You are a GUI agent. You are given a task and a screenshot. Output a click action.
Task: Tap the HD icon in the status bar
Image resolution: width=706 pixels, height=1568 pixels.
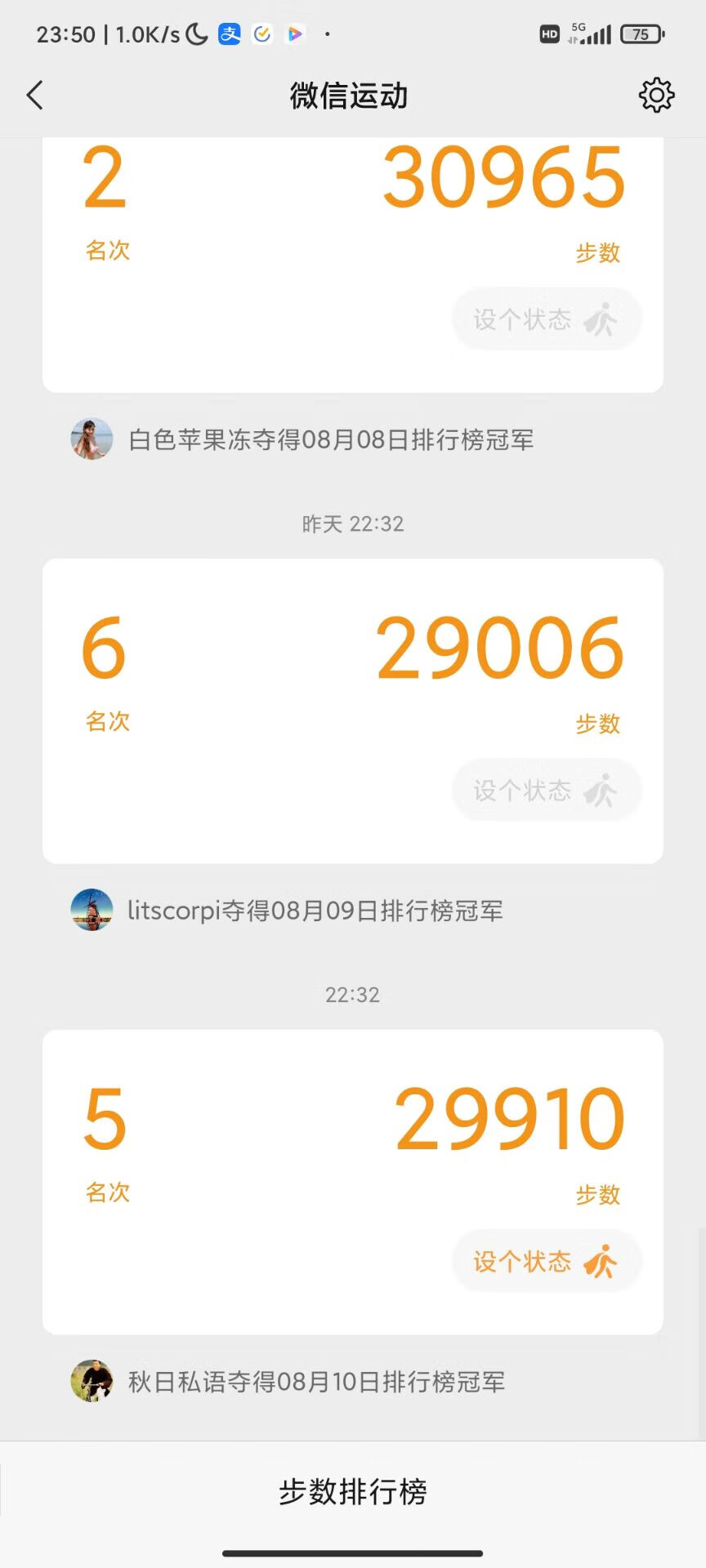point(548,33)
